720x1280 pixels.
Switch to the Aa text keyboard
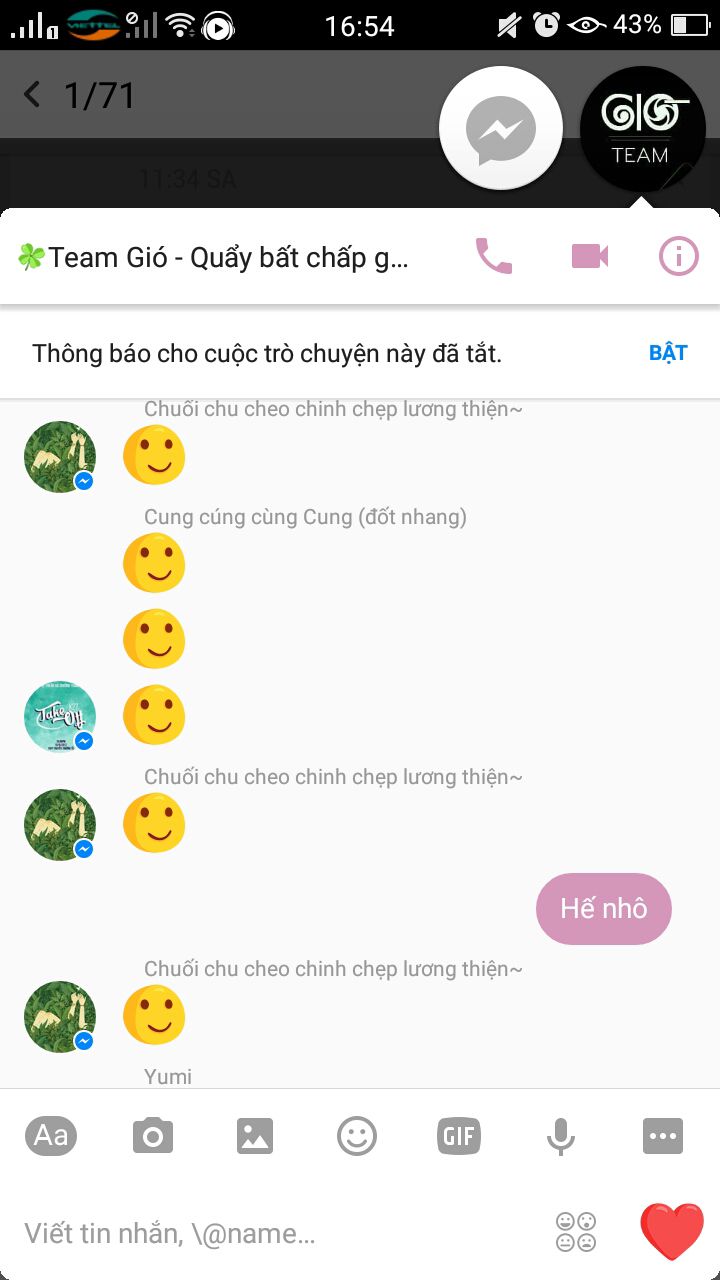(51, 1136)
